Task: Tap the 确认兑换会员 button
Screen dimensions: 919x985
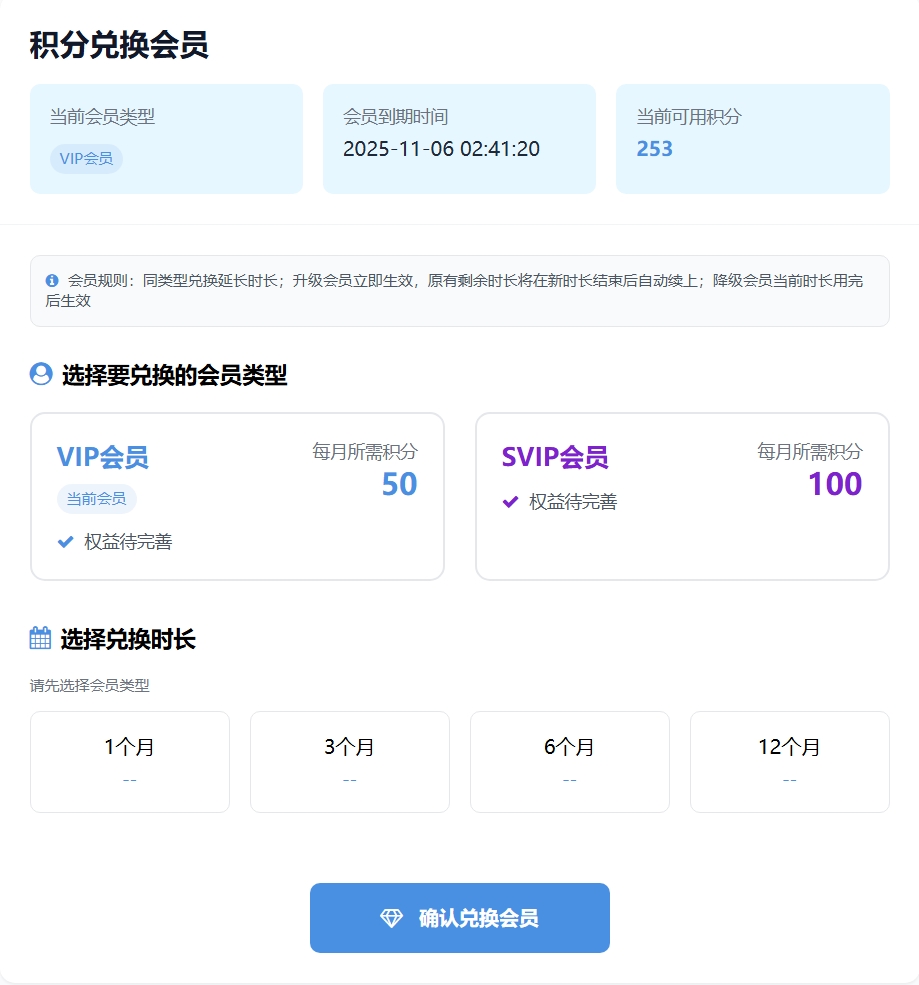Action: point(460,918)
